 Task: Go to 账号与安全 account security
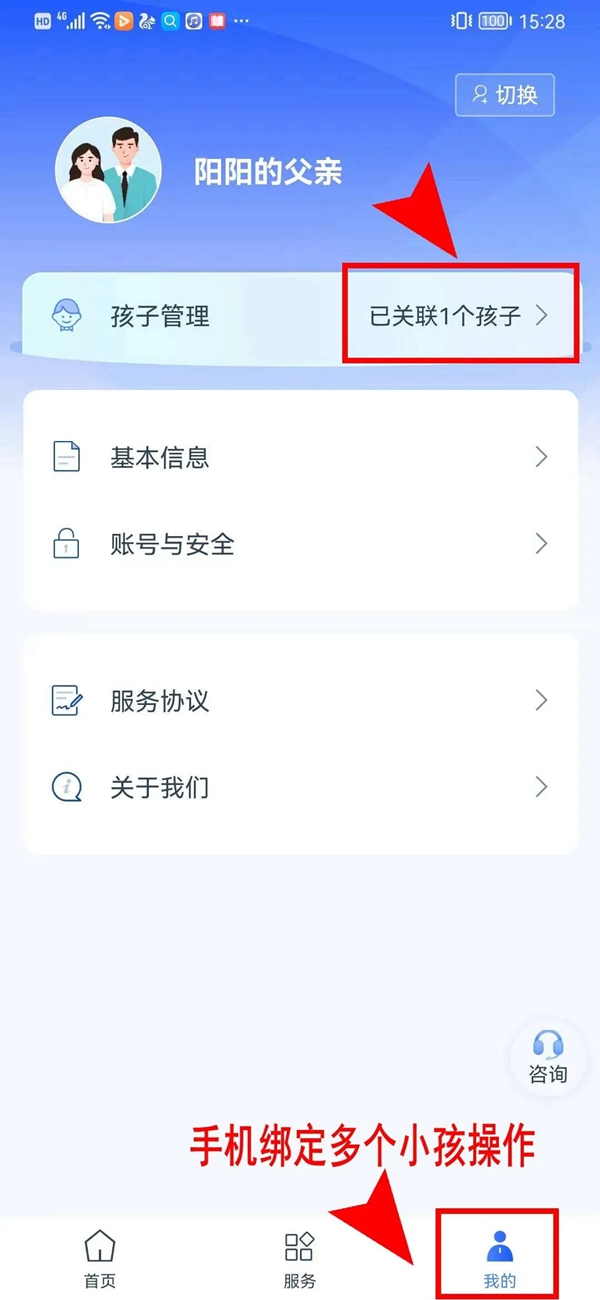click(300, 545)
